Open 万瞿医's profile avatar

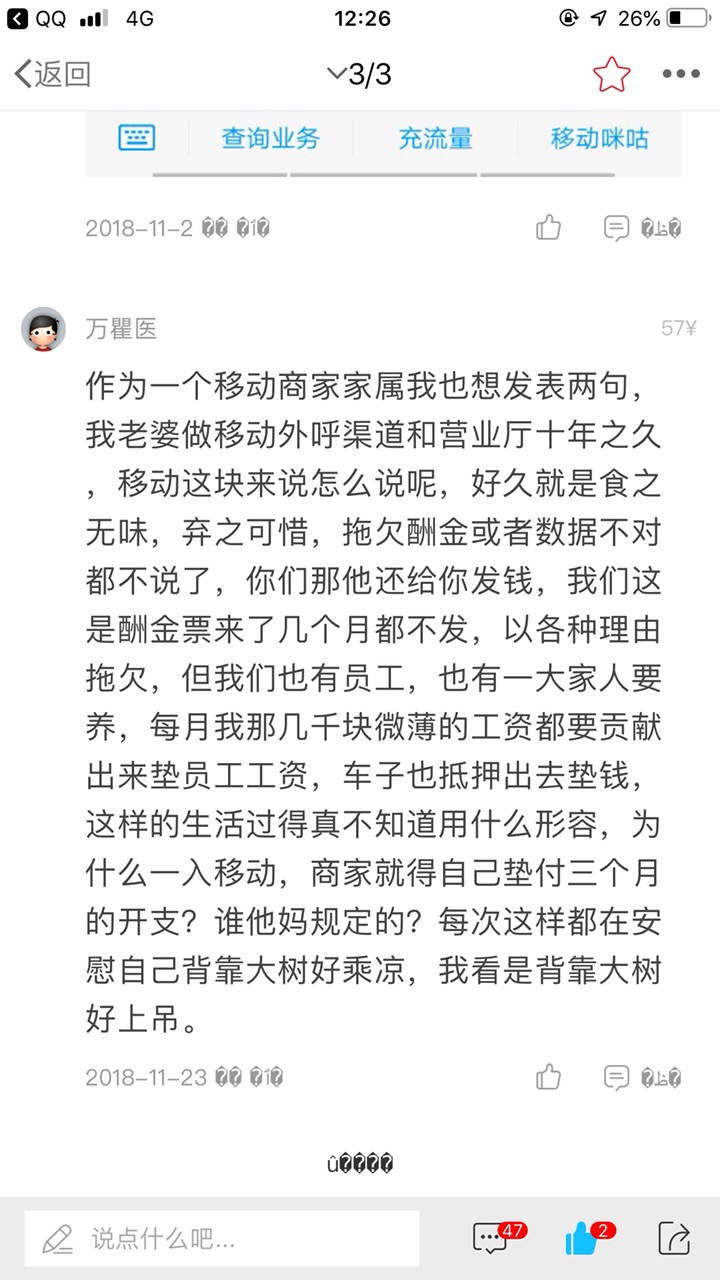(43, 329)
